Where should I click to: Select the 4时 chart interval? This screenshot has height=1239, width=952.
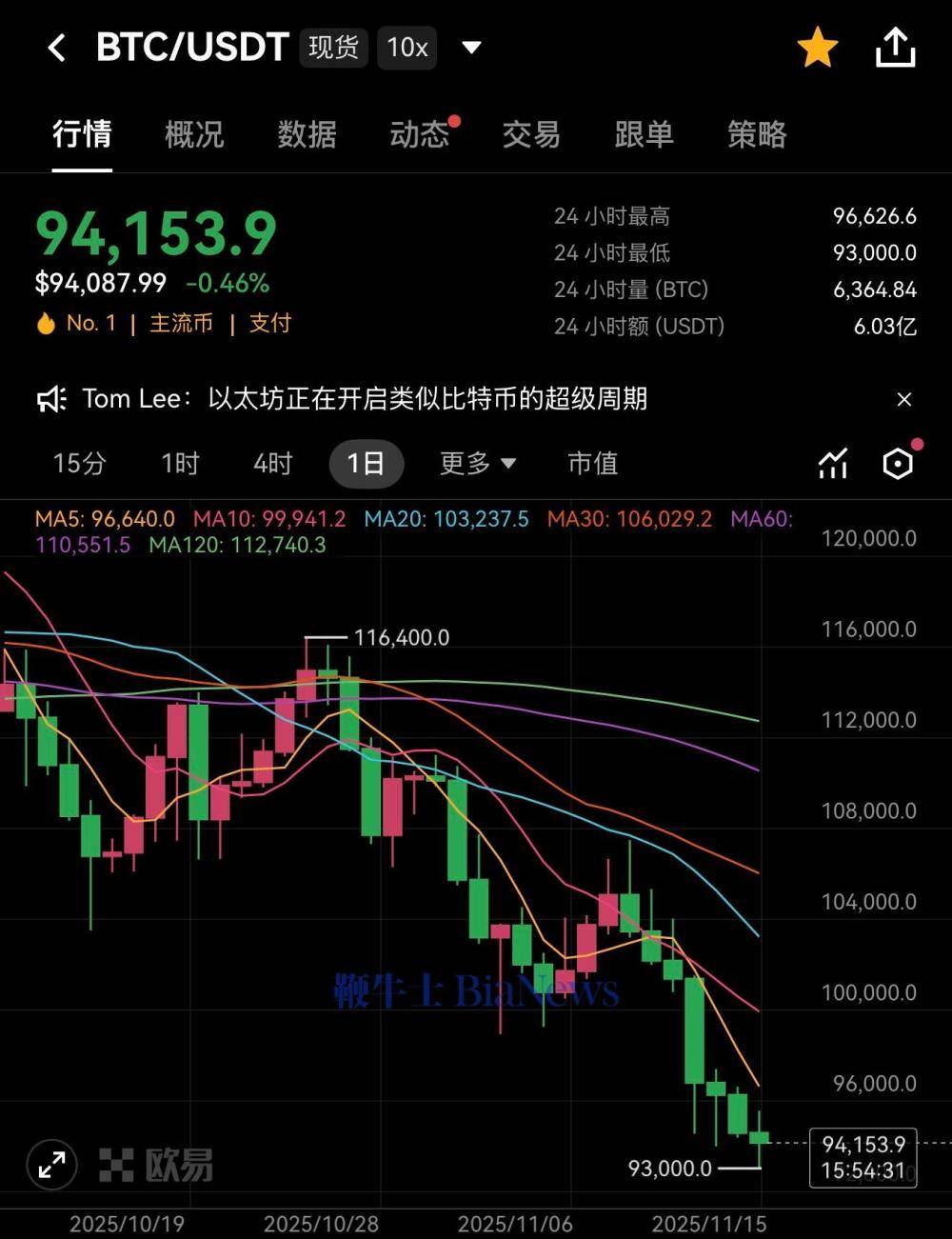(x=272, y=464)
